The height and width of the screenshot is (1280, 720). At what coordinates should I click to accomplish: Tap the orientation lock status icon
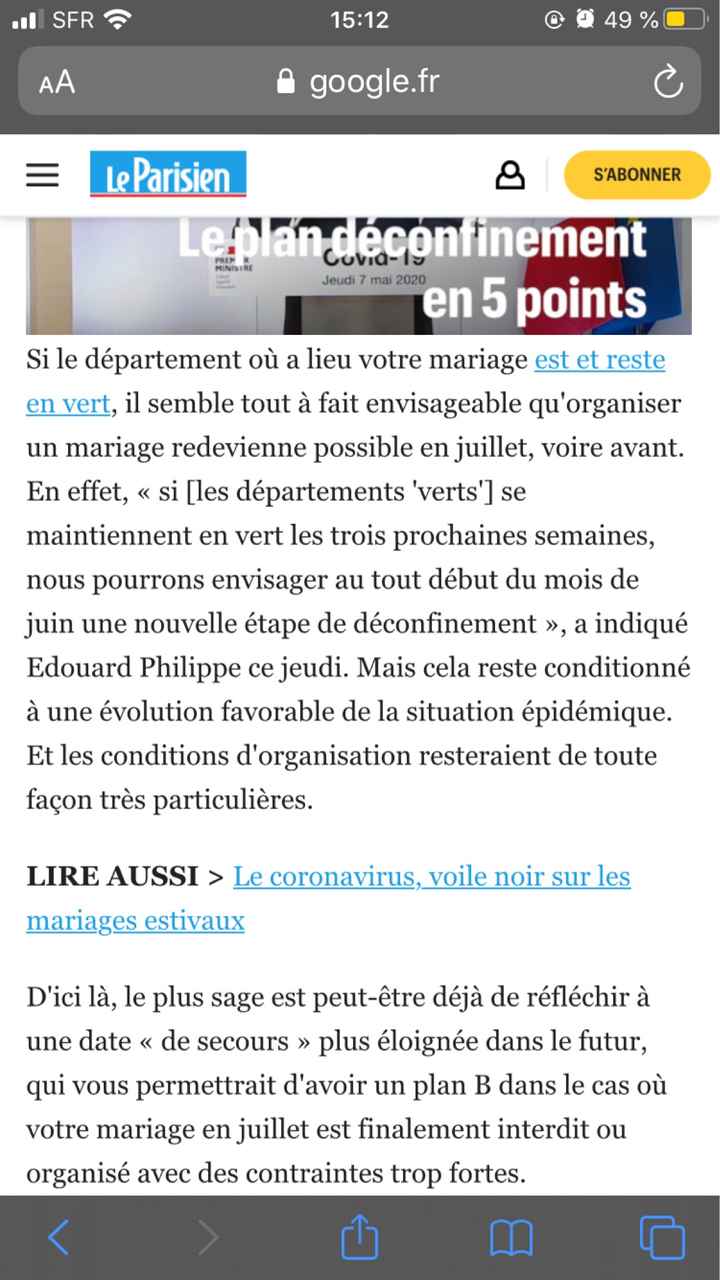[554, 18]
